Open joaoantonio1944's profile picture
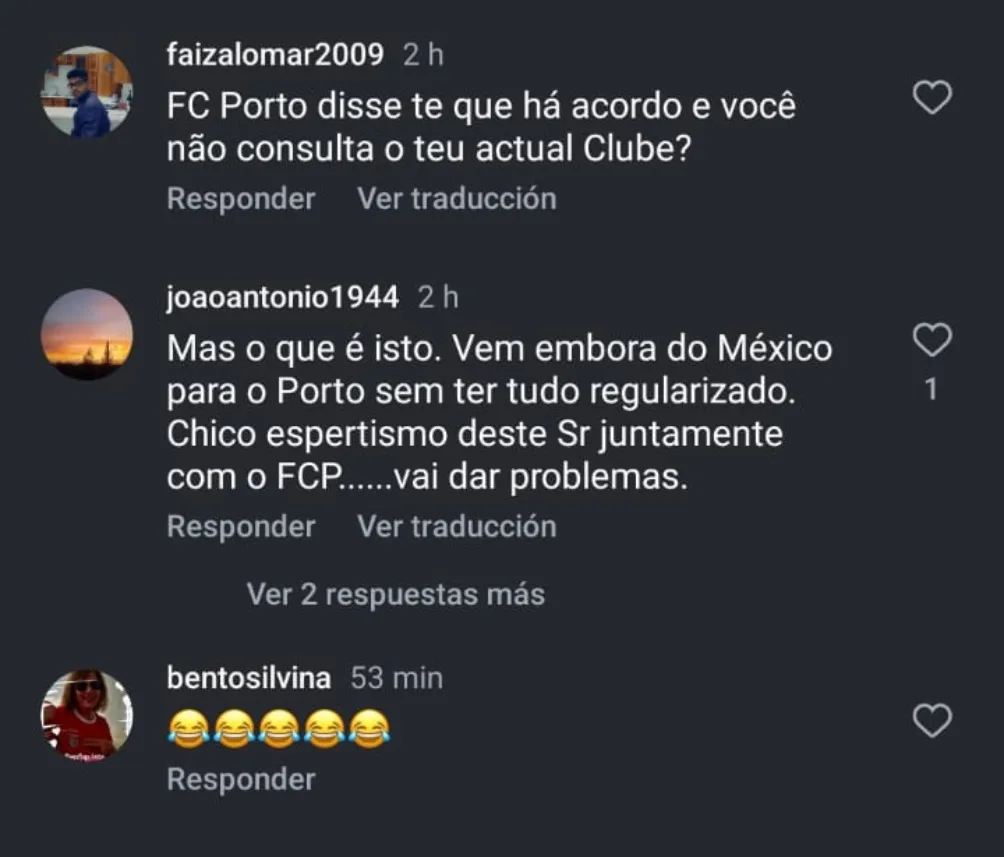This screenshot has width=1004, height=857. [x=87, y=334]
